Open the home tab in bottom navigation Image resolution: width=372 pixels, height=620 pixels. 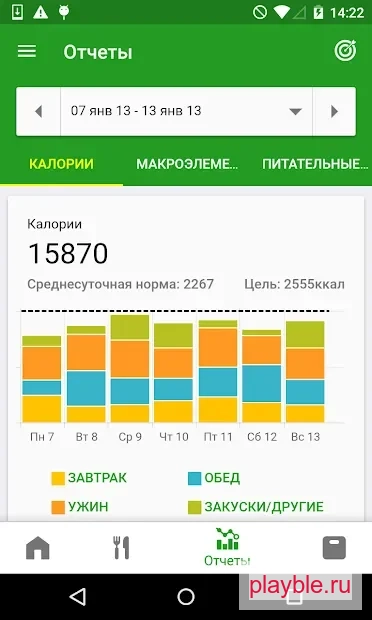point(38,548)
